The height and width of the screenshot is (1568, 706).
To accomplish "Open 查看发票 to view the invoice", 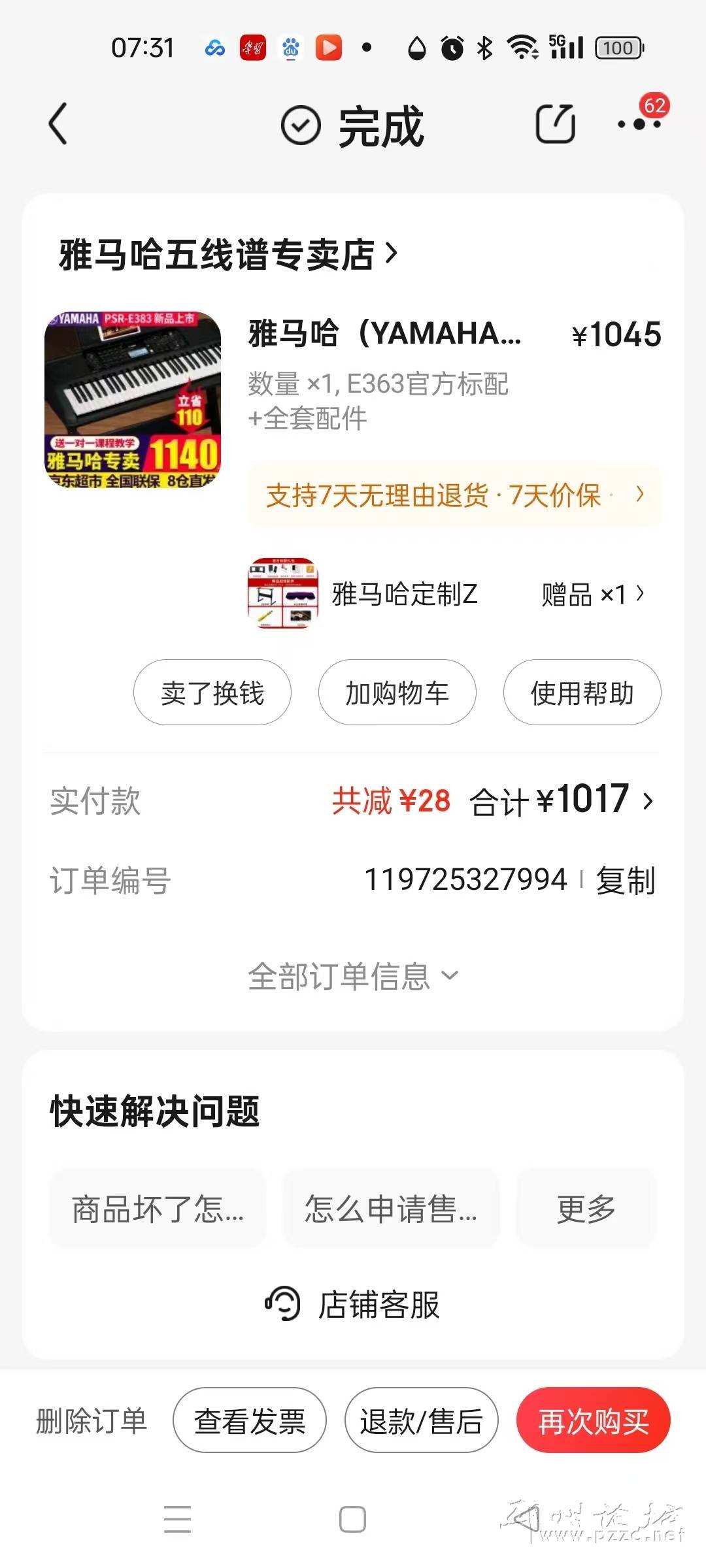I will 249,1420.
